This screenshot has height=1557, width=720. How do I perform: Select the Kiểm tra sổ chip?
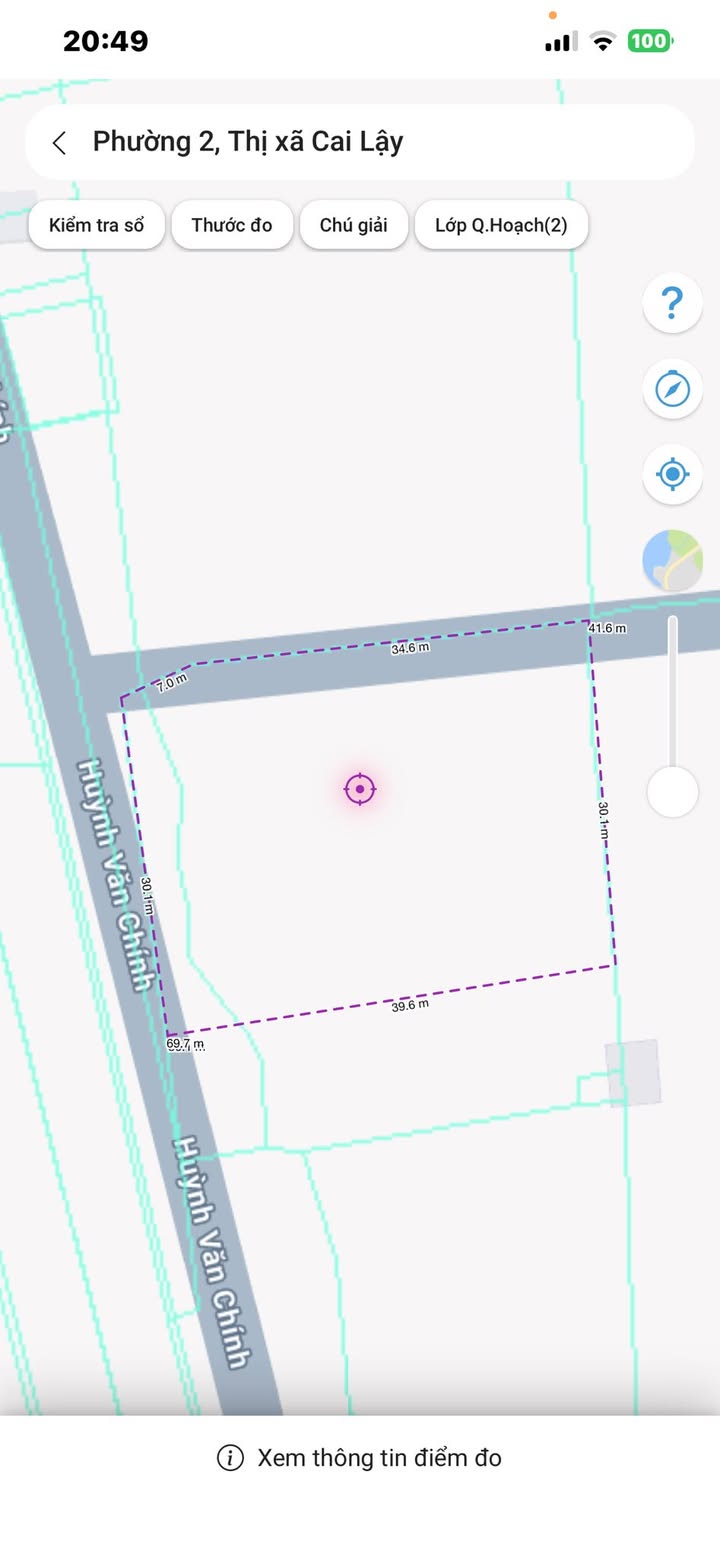(96, 225)
